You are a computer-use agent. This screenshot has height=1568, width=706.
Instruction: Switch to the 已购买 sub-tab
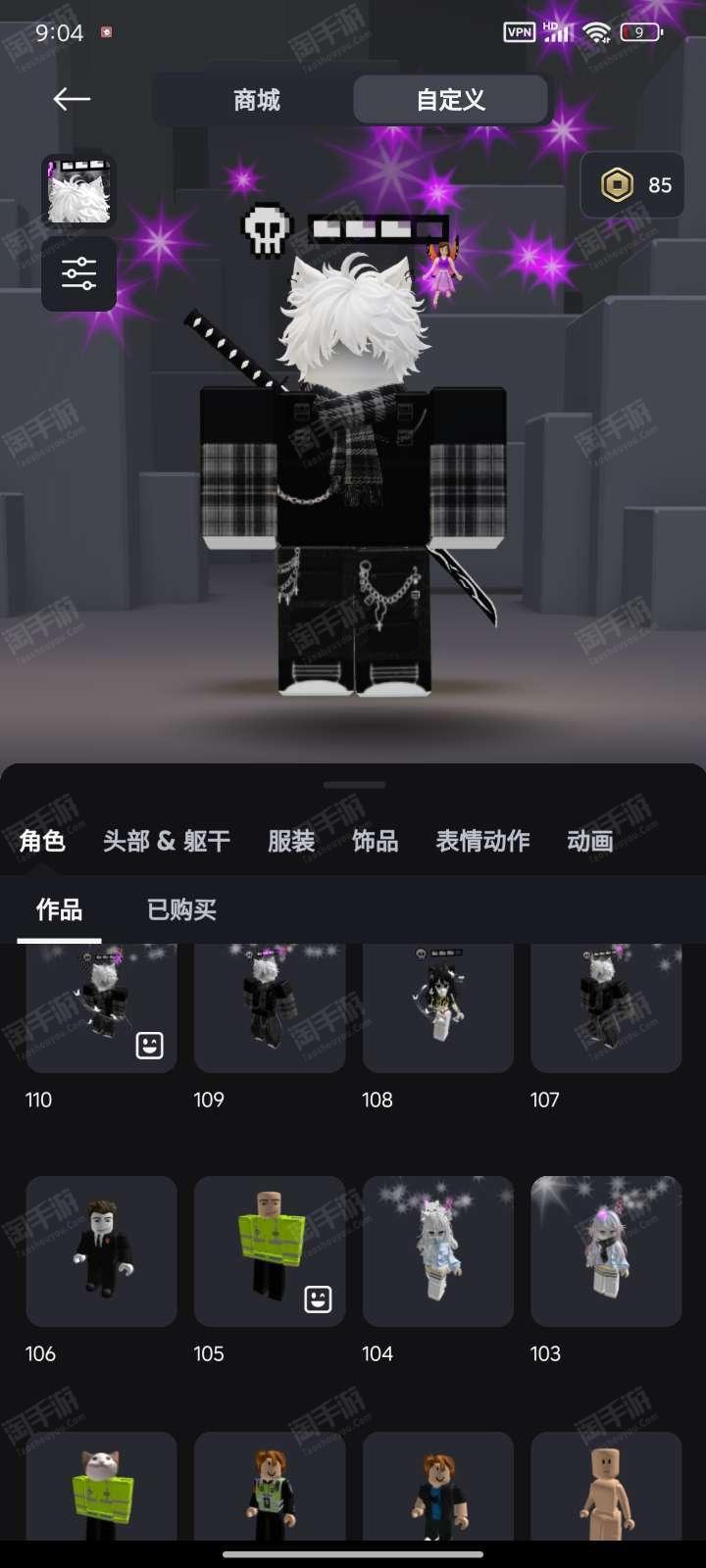click(181, 909)
